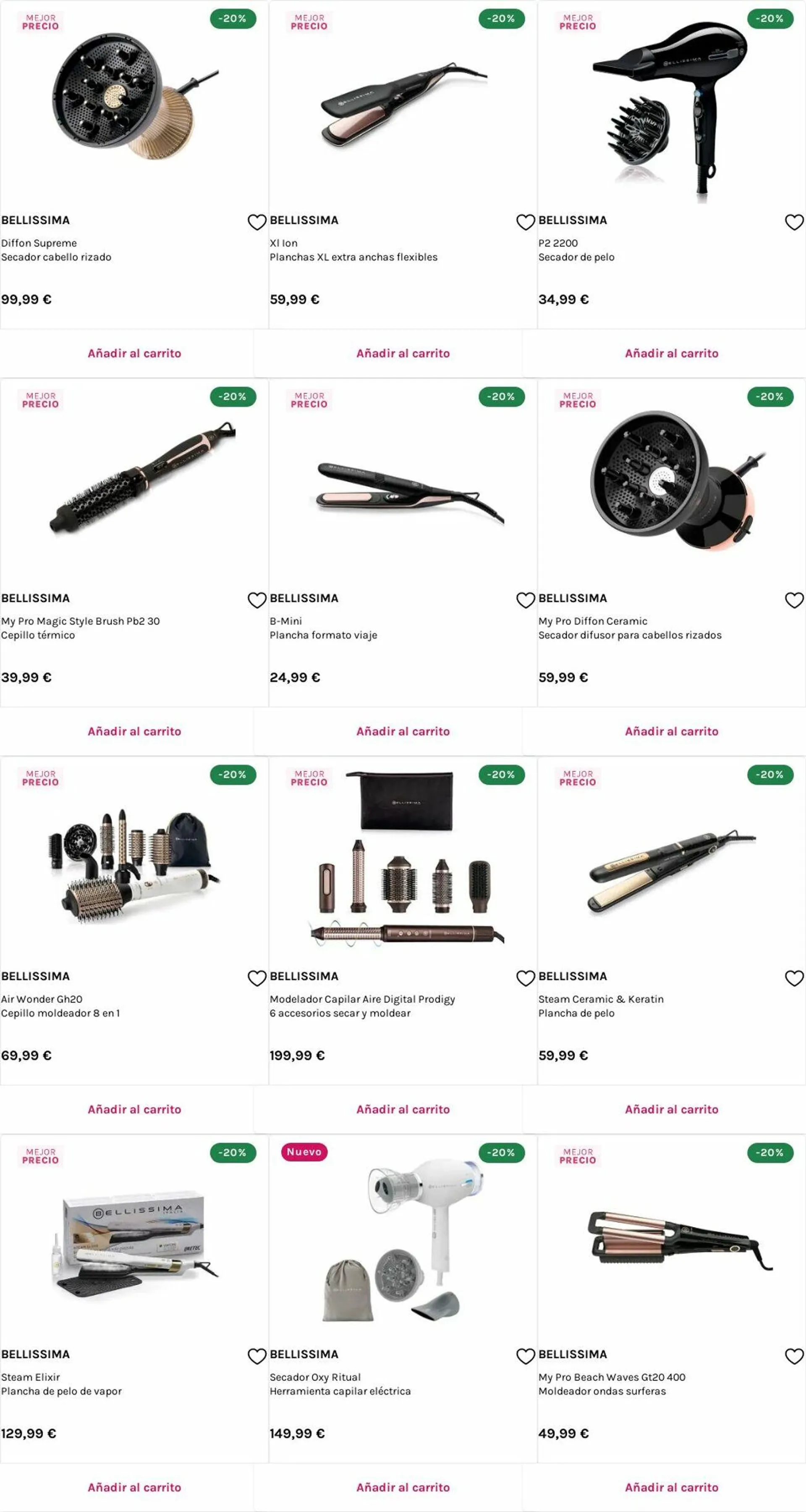Image resolution: width=806 pixels, height=1512 pixels.
Task: Add Air Wonder Gh20 to cart
Action: tap(134, 1109)
